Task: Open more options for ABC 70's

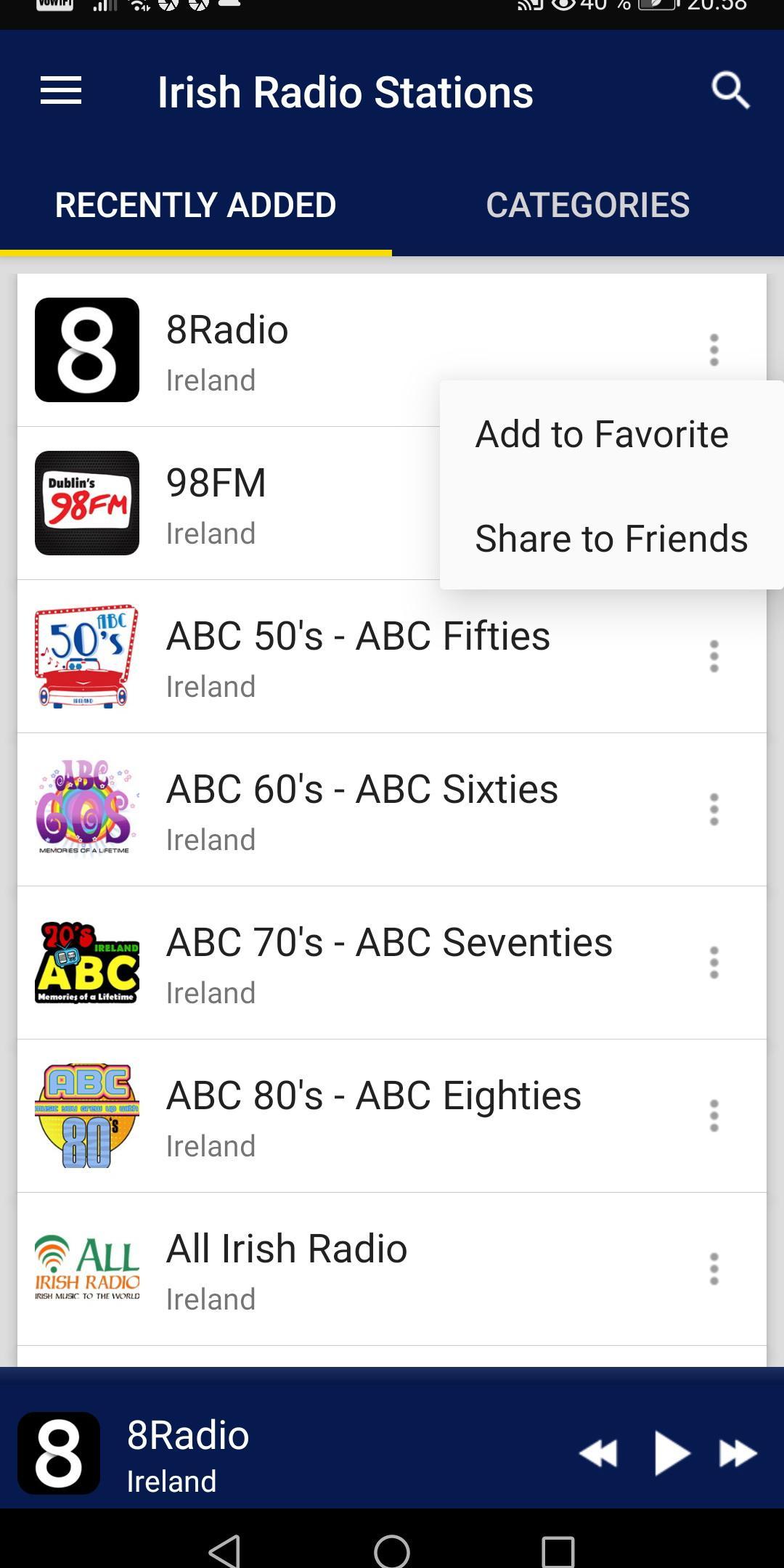Action: 714,963
